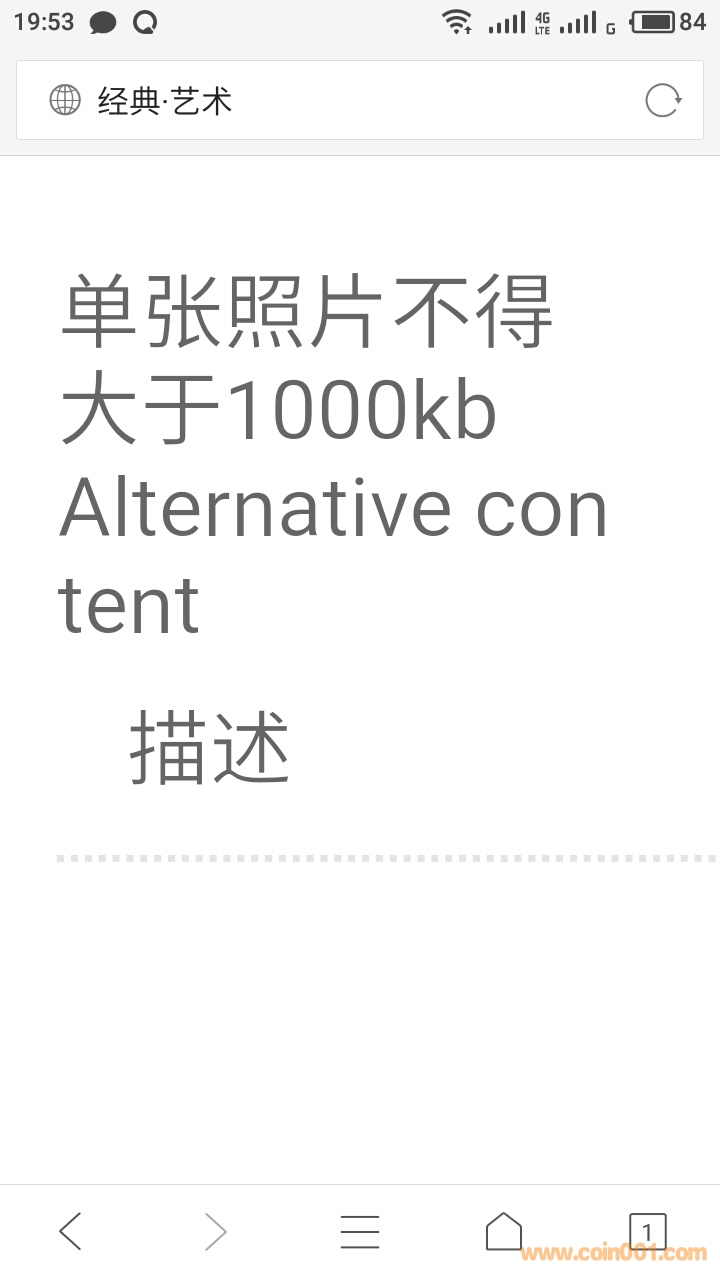Viewport: 720px width, 1280px height.
Task: Reload the current page
Action: (x=662, y=100)
